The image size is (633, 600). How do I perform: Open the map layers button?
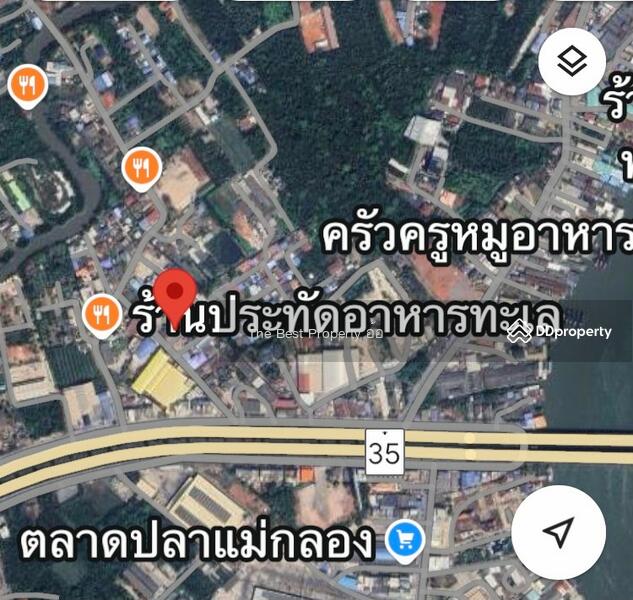tap(572, 63)
